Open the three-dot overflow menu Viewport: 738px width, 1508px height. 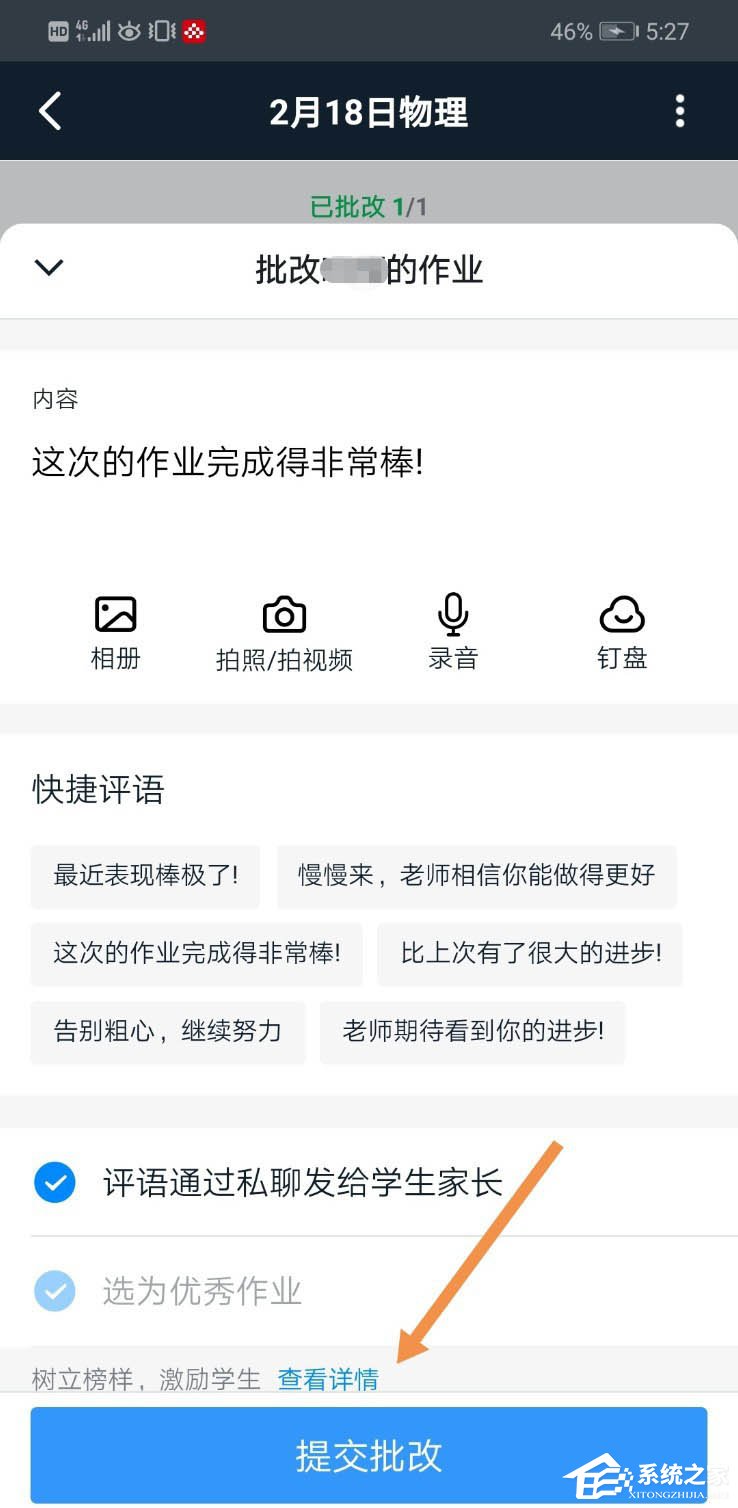[x=680, y=111]
